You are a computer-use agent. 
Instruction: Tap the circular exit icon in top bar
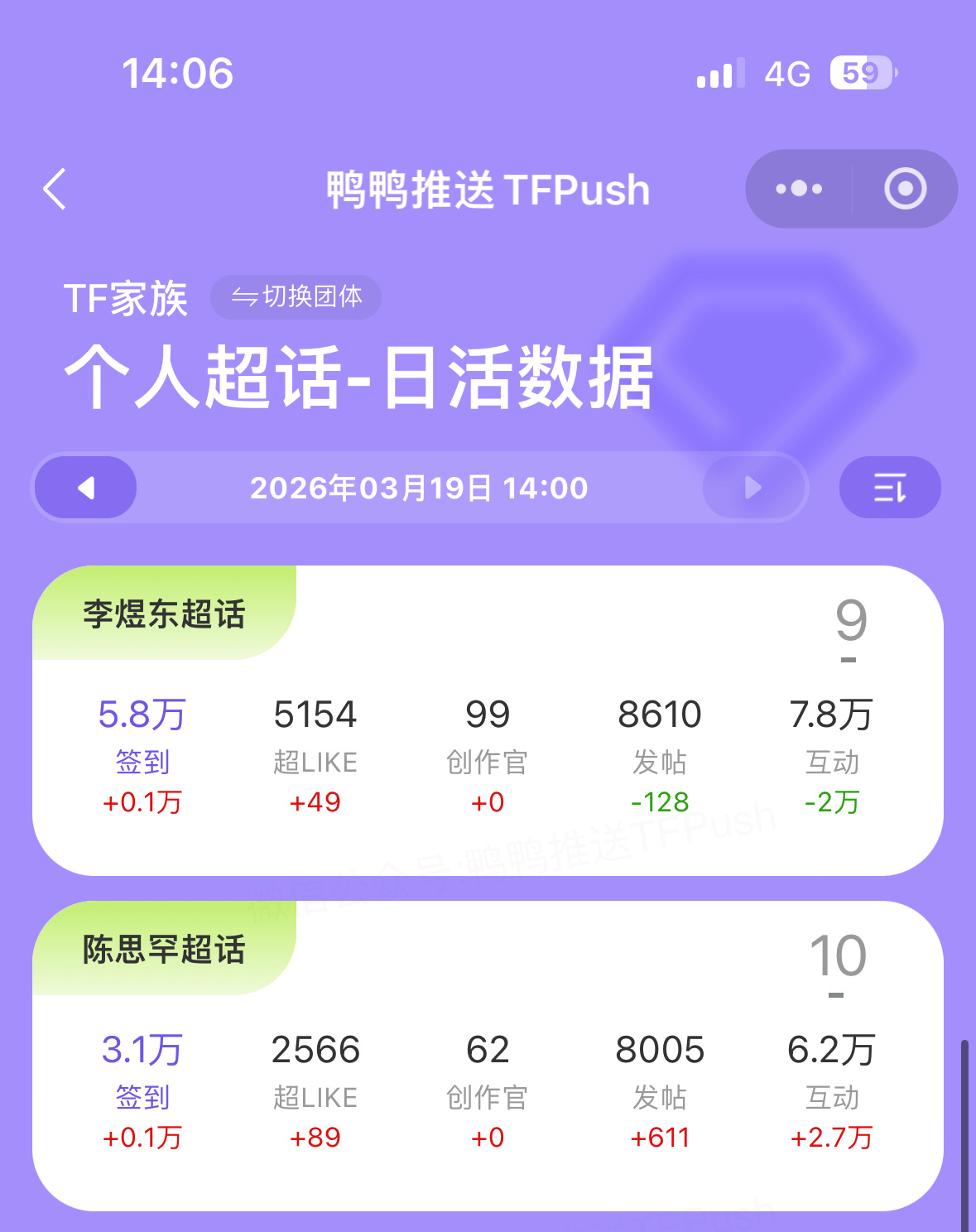[x=904, y=189]
